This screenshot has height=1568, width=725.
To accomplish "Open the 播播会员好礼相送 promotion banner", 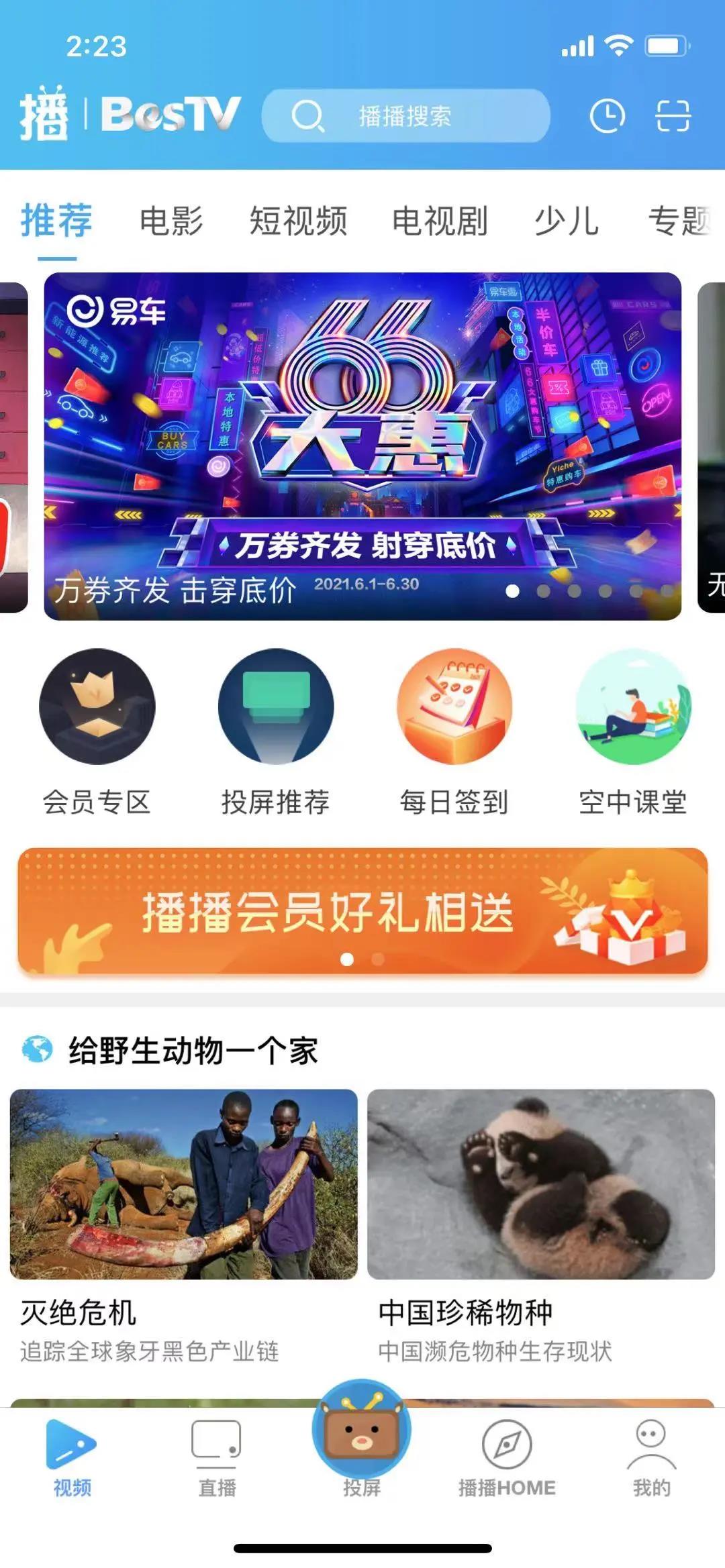I will coord(362,910).
